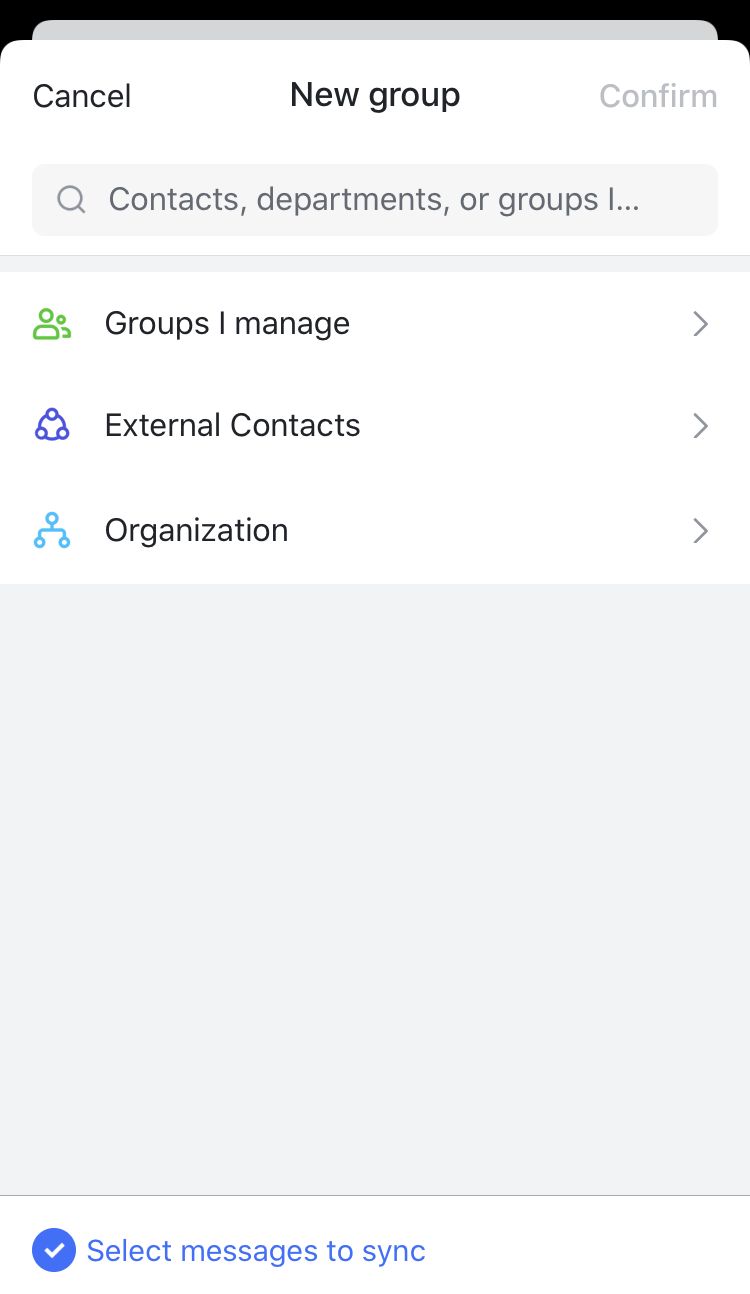Click the green Groups I manage icon

click(x=51, y=323)
